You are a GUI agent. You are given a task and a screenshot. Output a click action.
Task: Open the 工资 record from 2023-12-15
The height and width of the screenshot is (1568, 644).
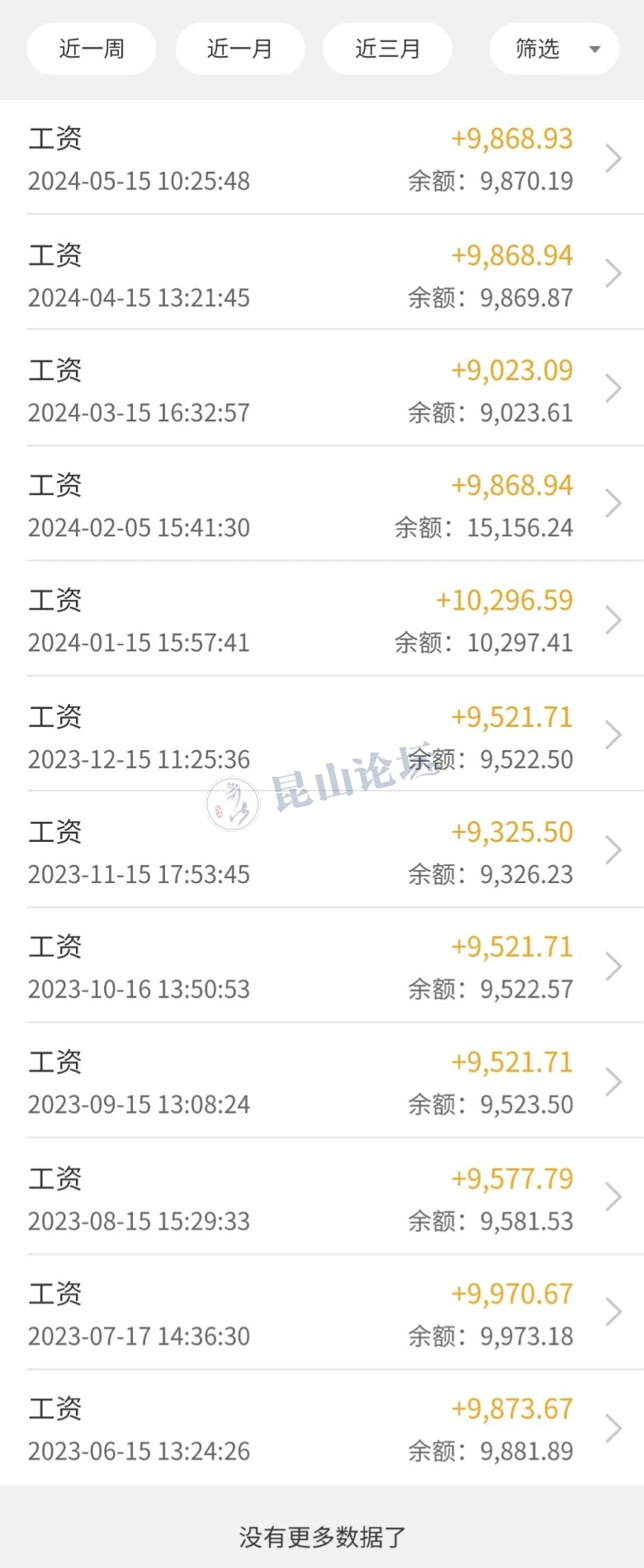tap(322, 736)
